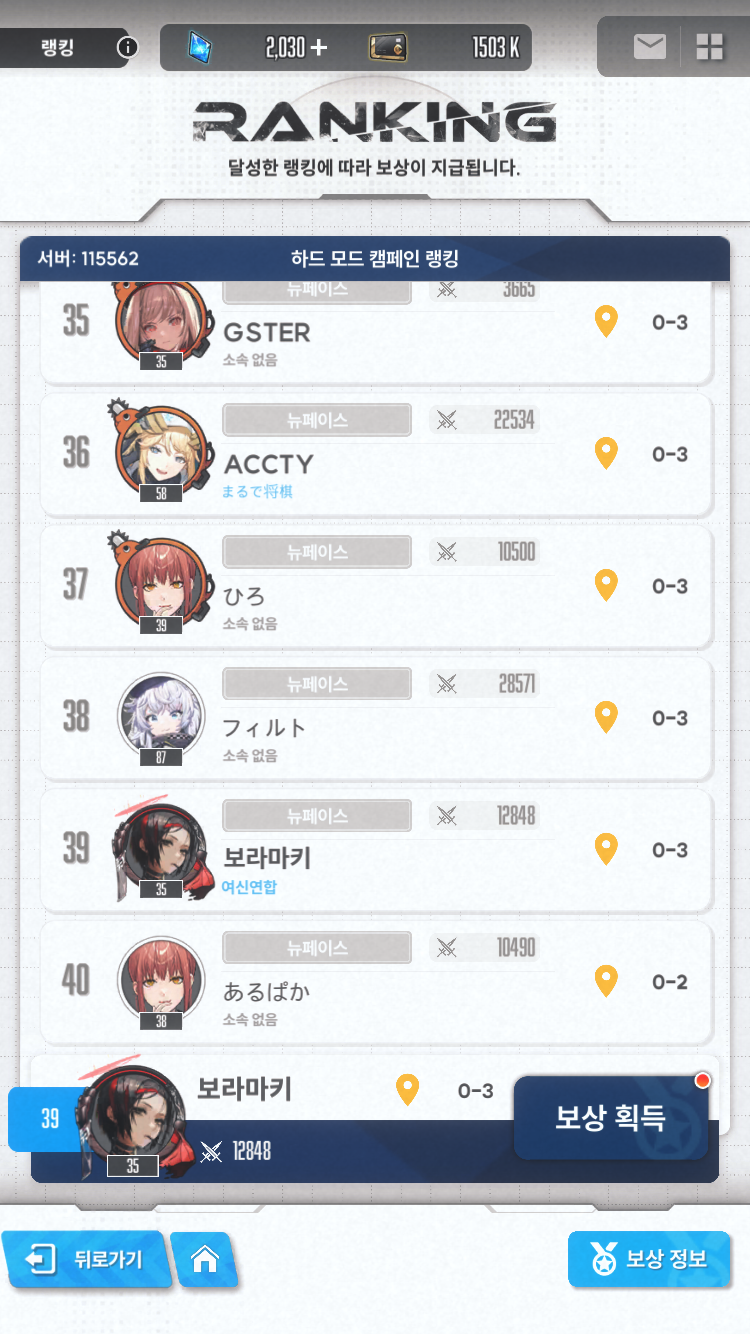This screenshot has width=750, height=1334.
Task: Claim rewards with 보상 획득 button
Action: tap(610, 1117)
